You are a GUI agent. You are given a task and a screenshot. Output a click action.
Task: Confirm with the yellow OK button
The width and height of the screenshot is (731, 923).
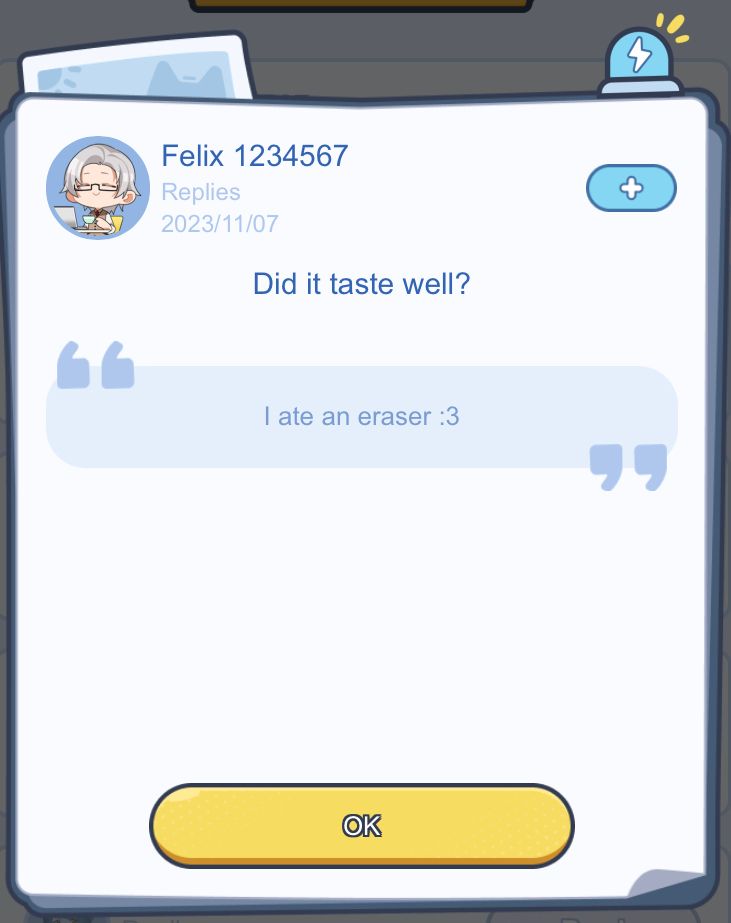pos(361,825)
